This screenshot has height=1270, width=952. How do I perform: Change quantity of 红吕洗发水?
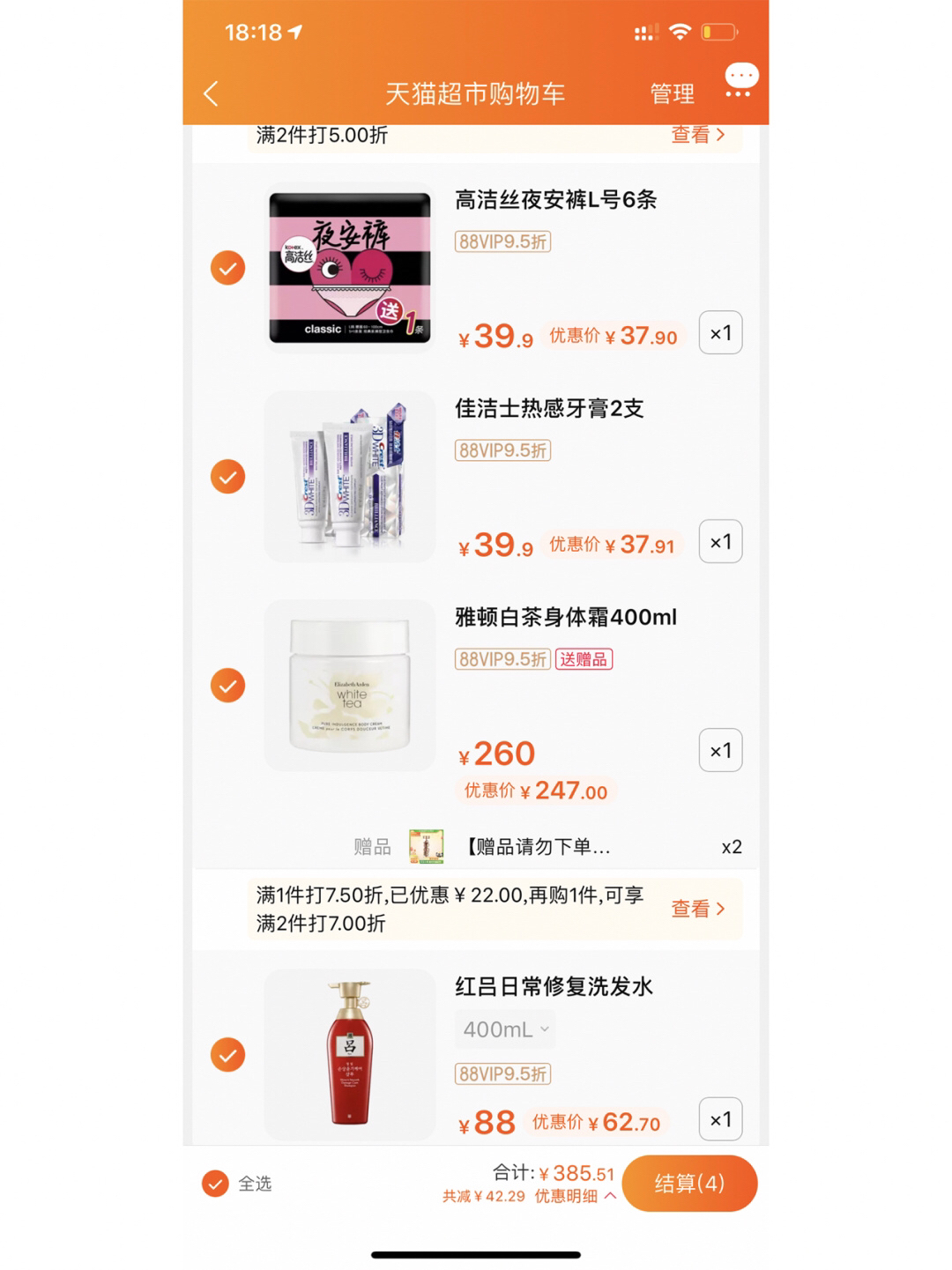click(720, 1119)
